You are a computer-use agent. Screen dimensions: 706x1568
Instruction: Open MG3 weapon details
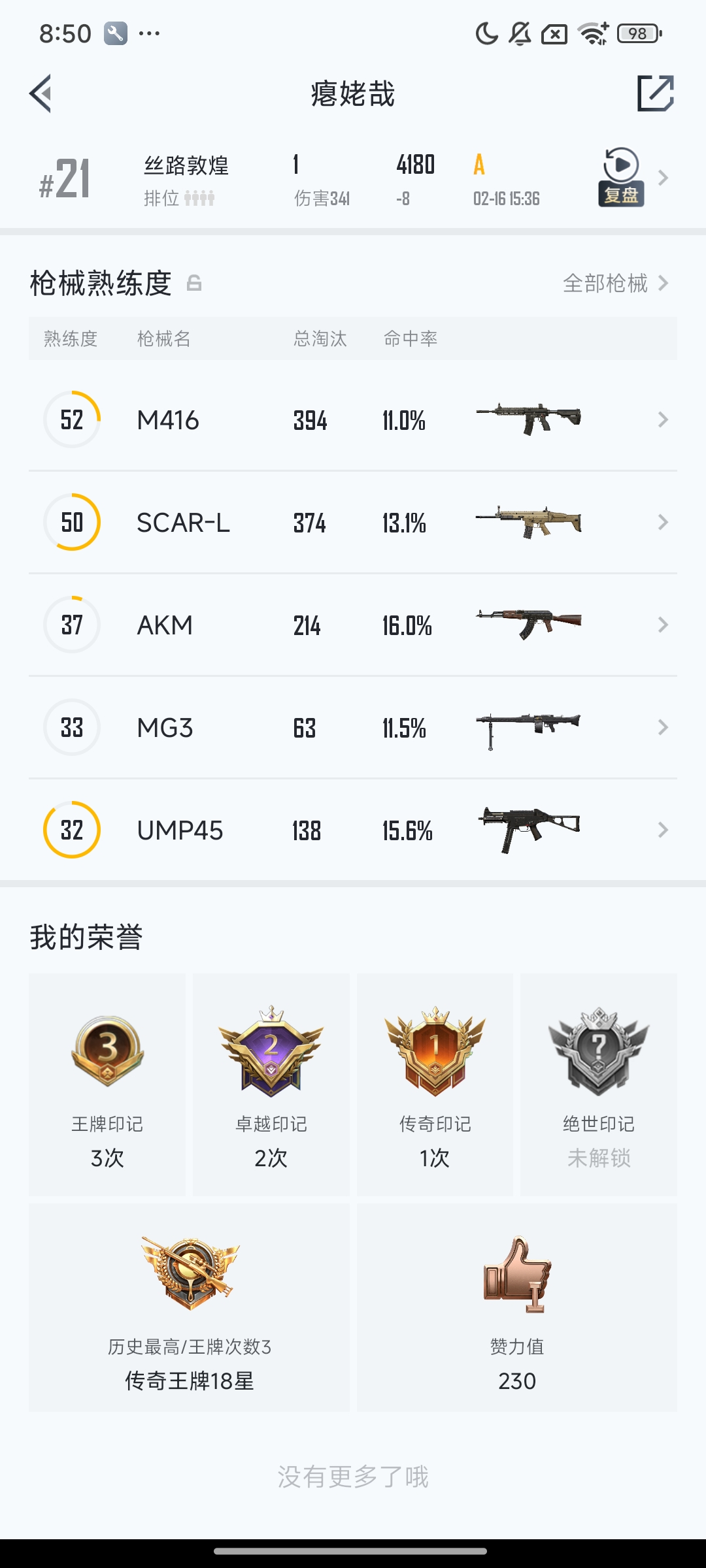pyautogui.click(x=353, y=727)
